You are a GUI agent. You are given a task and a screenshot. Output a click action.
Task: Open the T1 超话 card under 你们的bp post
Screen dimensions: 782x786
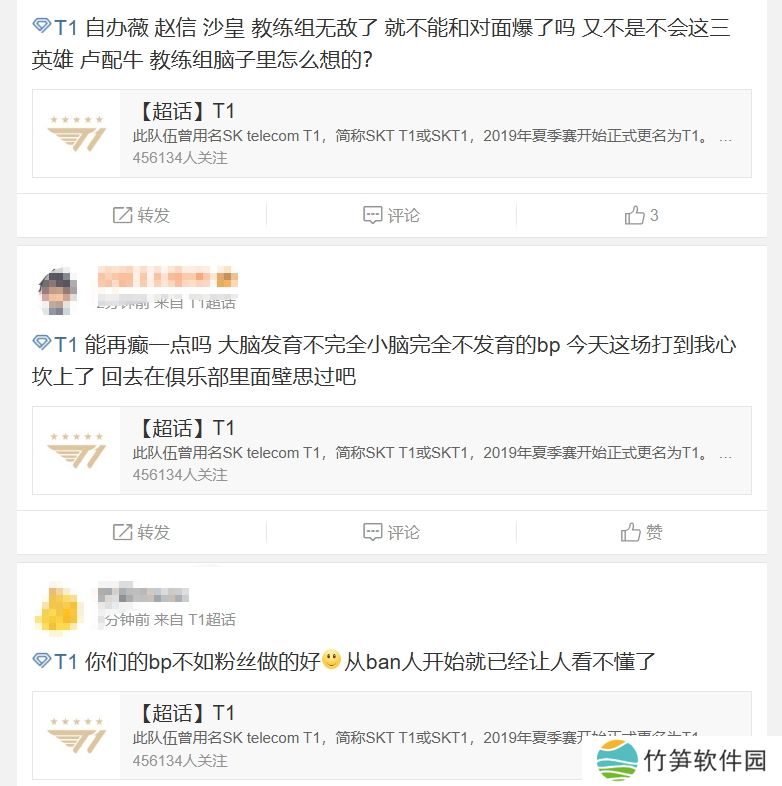point(391,737)
